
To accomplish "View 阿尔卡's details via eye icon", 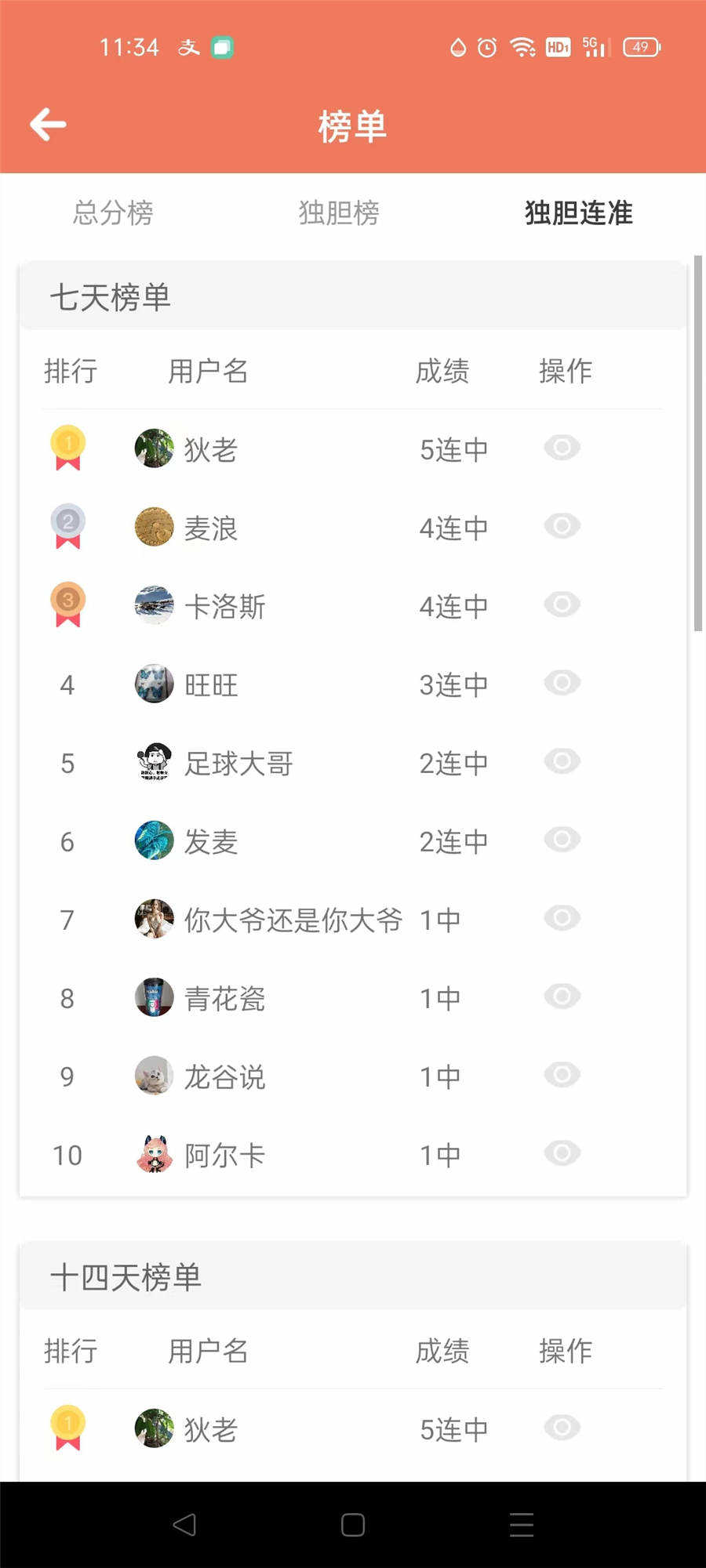I will tap(562, 1153).
